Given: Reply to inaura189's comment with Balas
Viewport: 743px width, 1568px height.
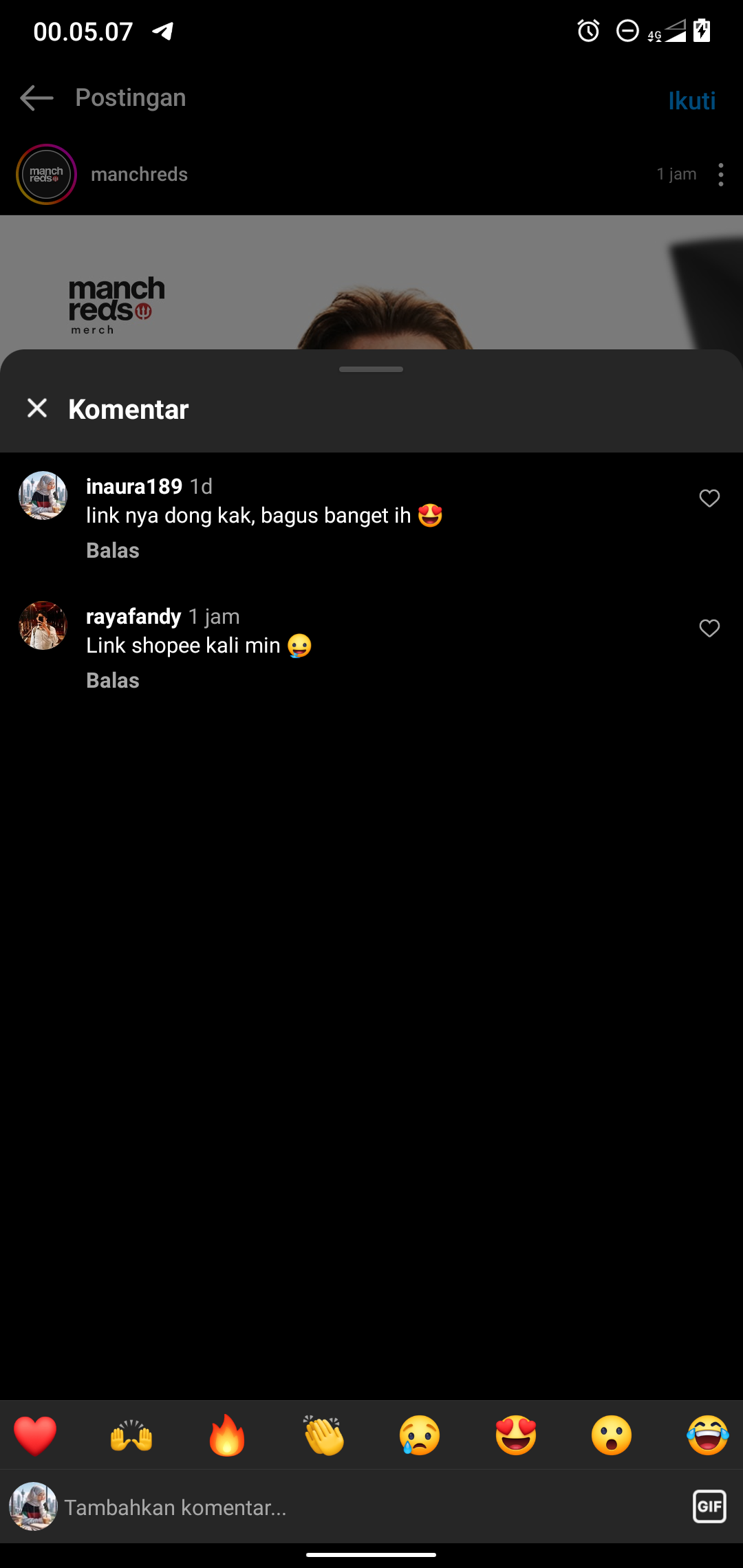Looking at the screenshot, I should coord(113,550).
